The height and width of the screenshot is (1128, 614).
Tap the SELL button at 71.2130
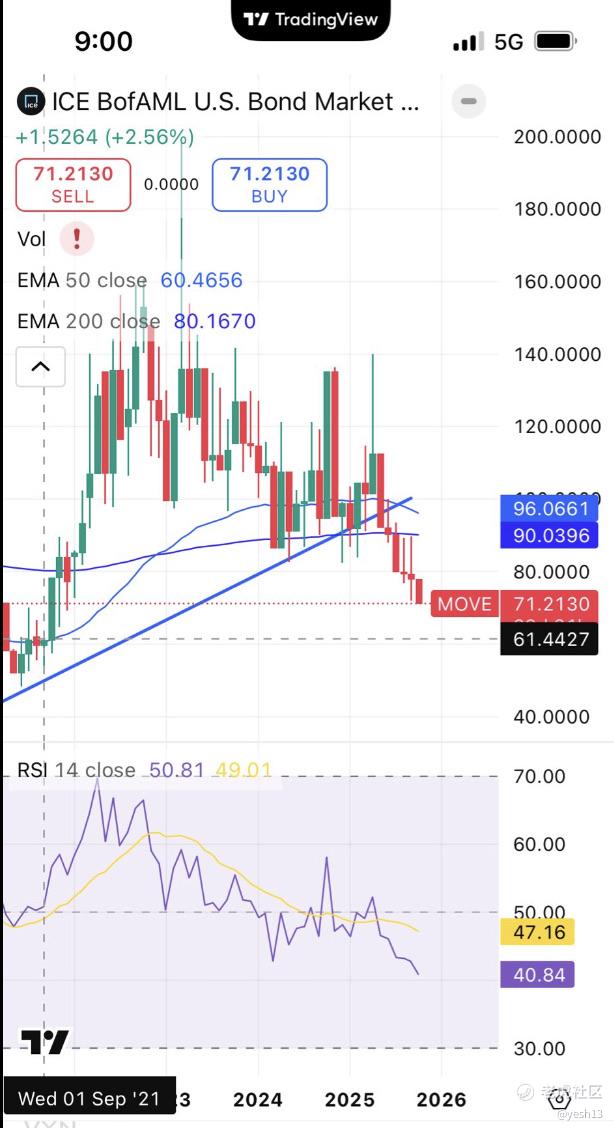[x=73, y=185]
